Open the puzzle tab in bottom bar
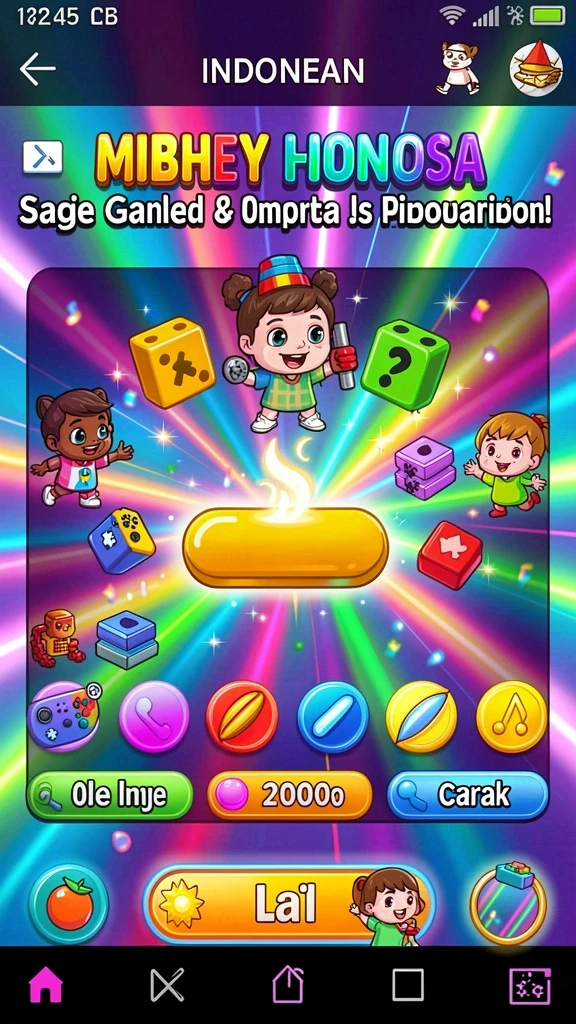Image resolution: width=576 pixels, height=1024 pixels. [x=530, y=985]
